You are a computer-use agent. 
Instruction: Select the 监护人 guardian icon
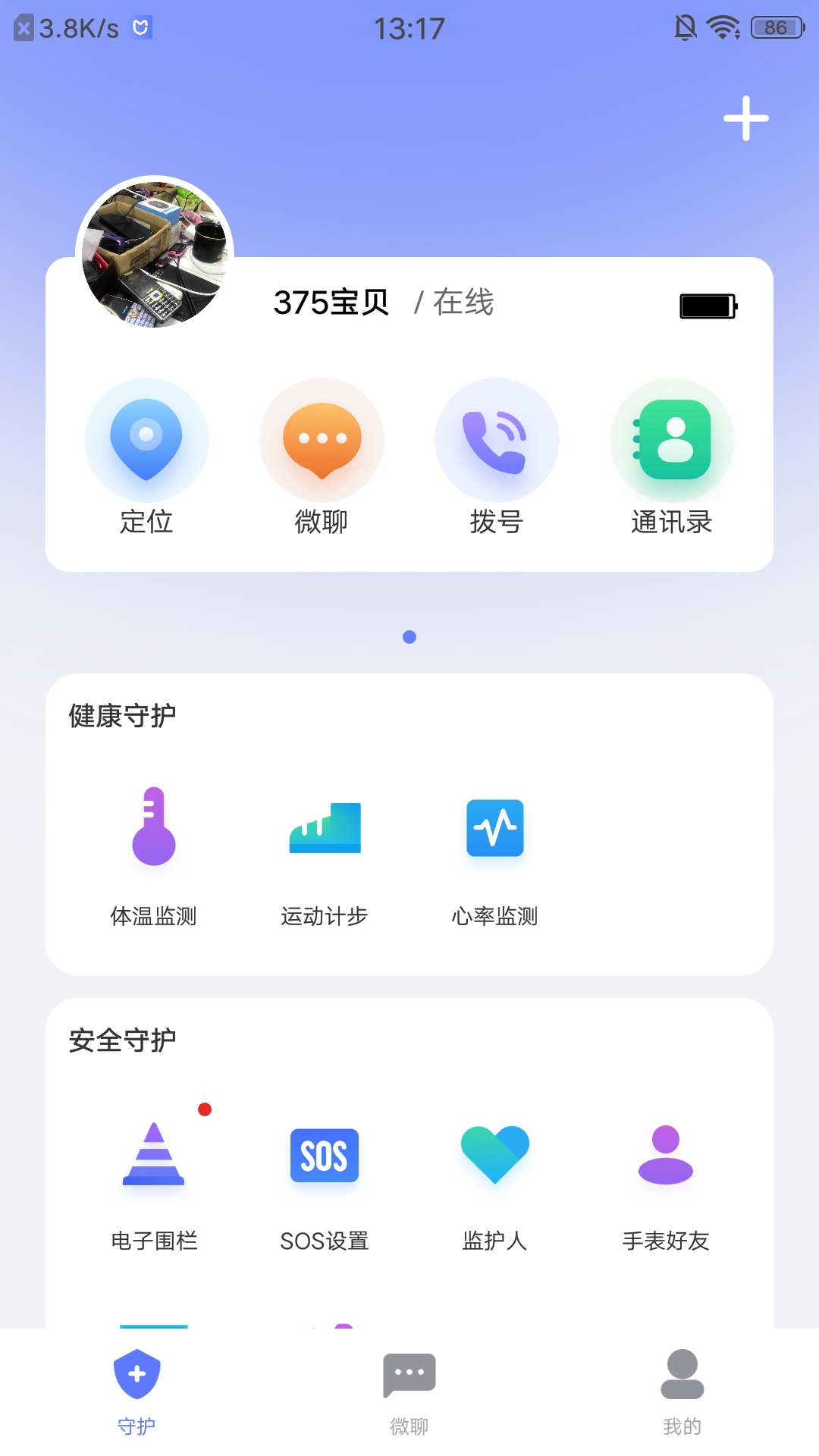pyautogui.click(x=494, y=1155)
